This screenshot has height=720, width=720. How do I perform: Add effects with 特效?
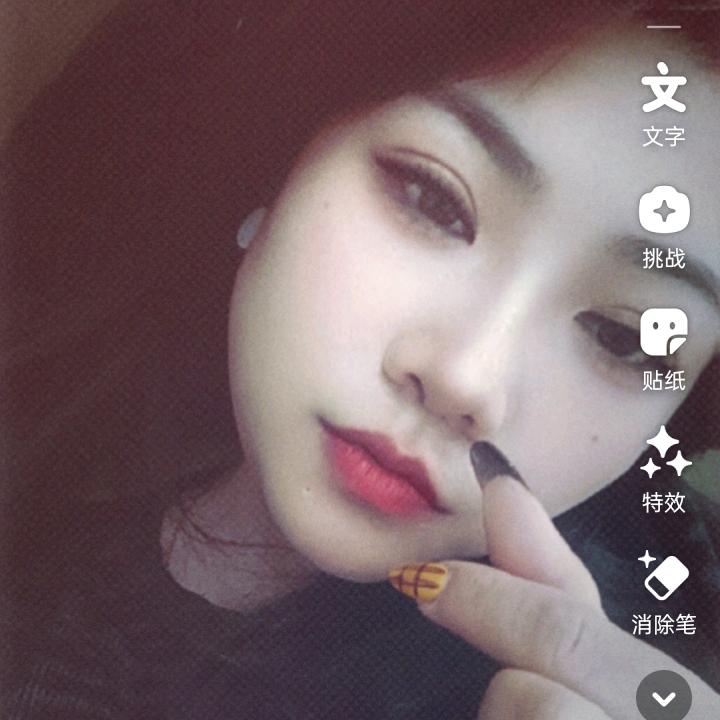664,469
